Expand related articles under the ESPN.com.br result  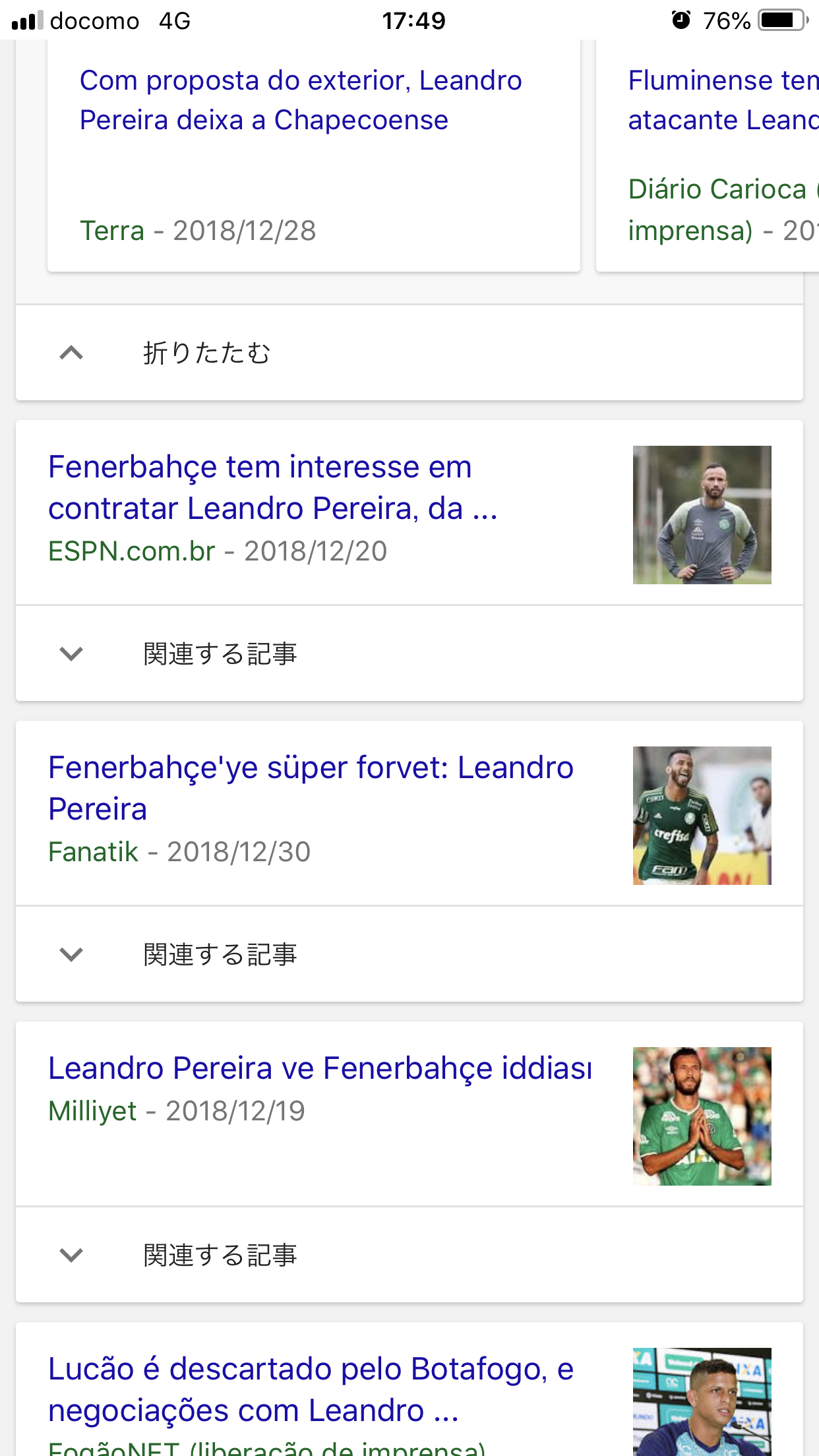[x=219, y=653]
